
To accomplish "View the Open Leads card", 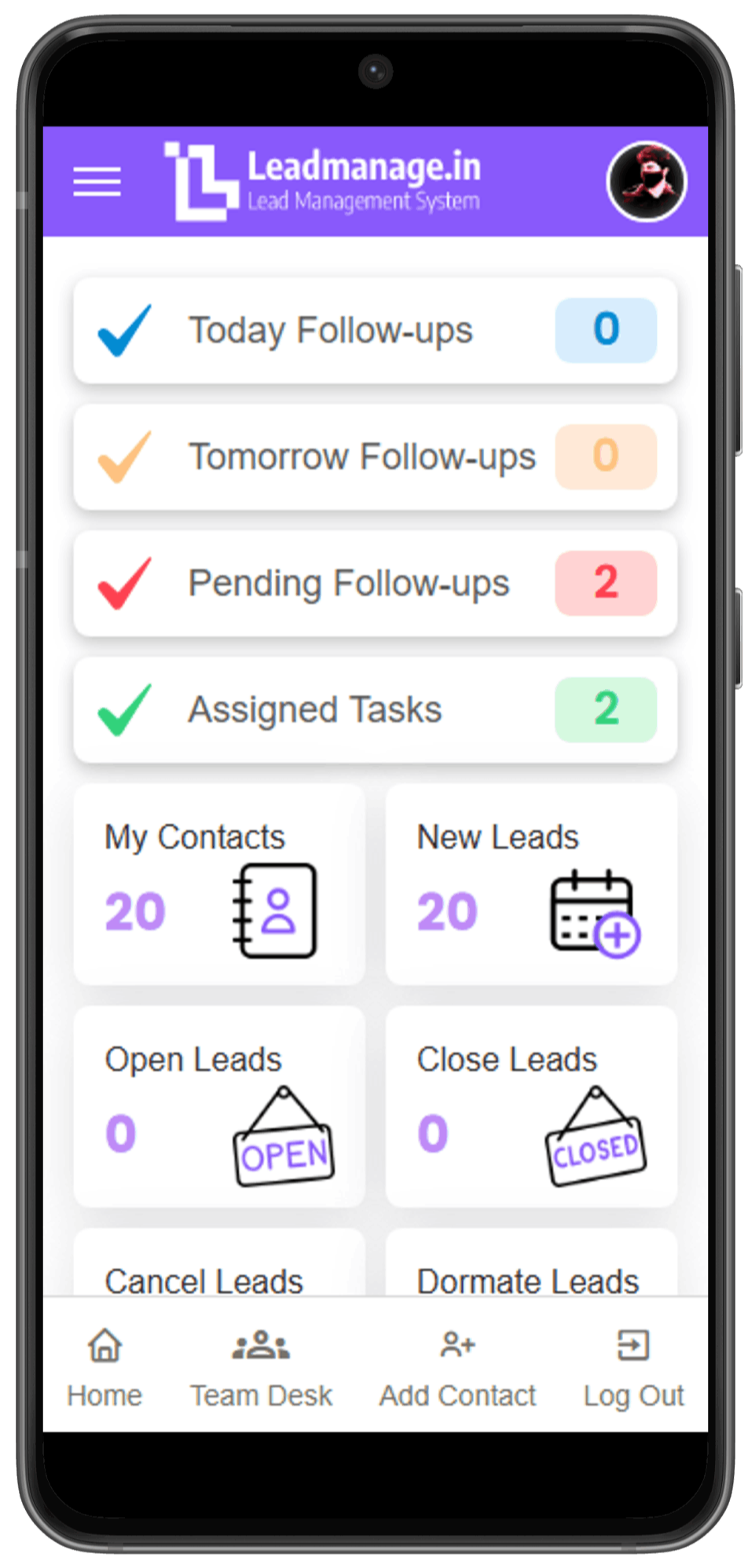I will click(x=218, y=1106).
